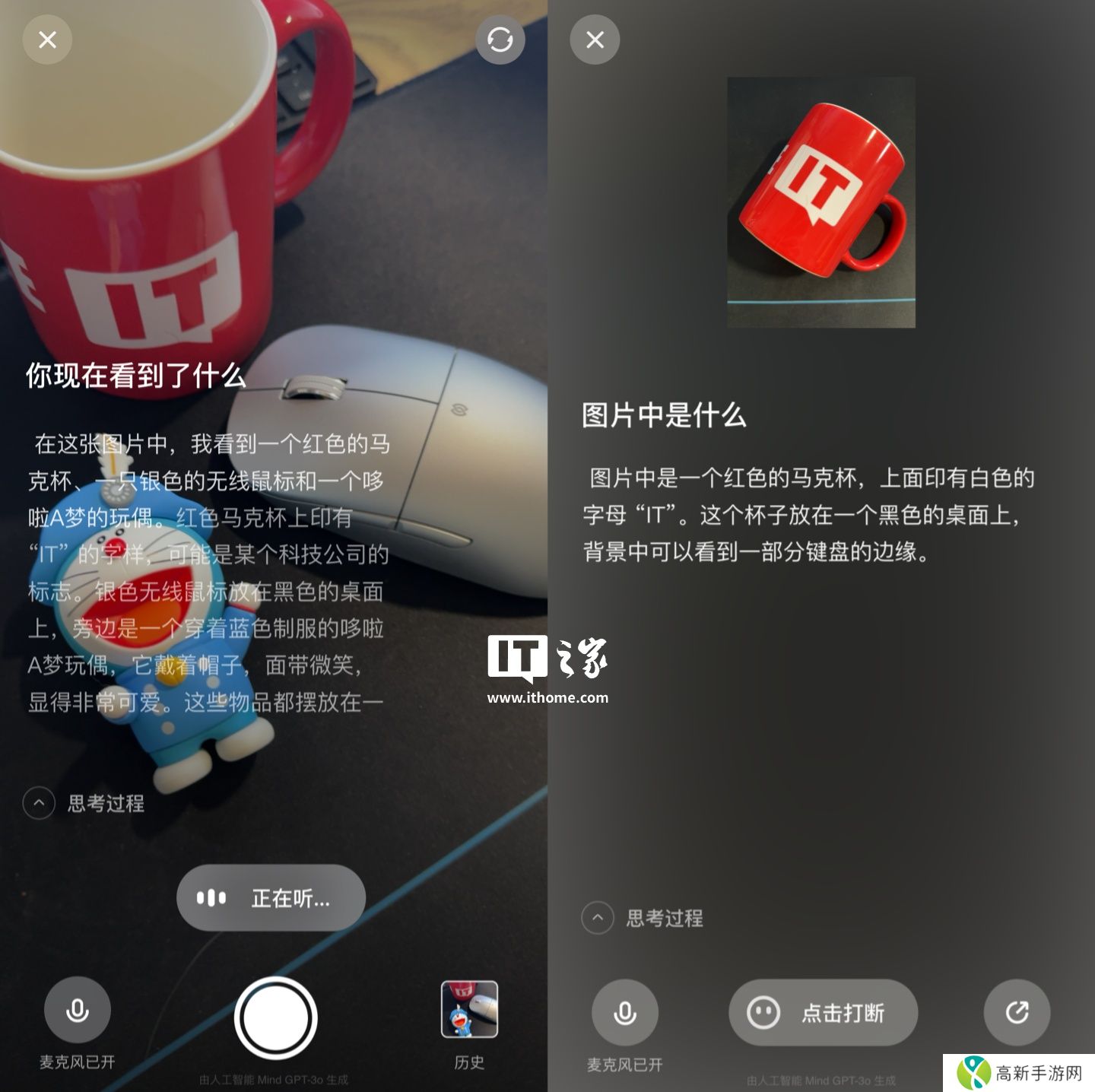Open the red mug photo preview

pyautogui.click(x=821, y=202)
